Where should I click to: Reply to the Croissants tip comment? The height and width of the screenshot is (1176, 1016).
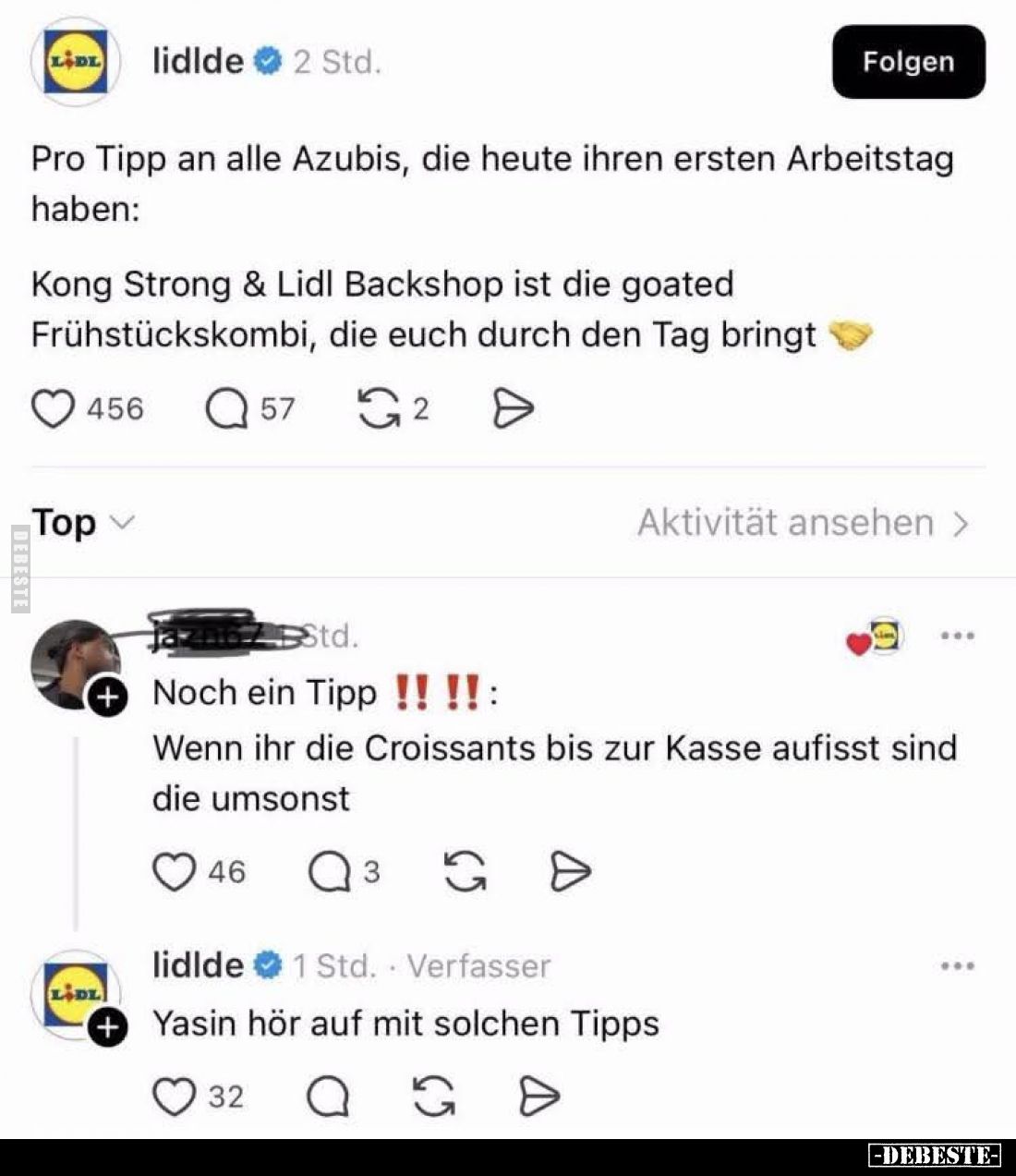pyautogui.click(x=328, y=872)
